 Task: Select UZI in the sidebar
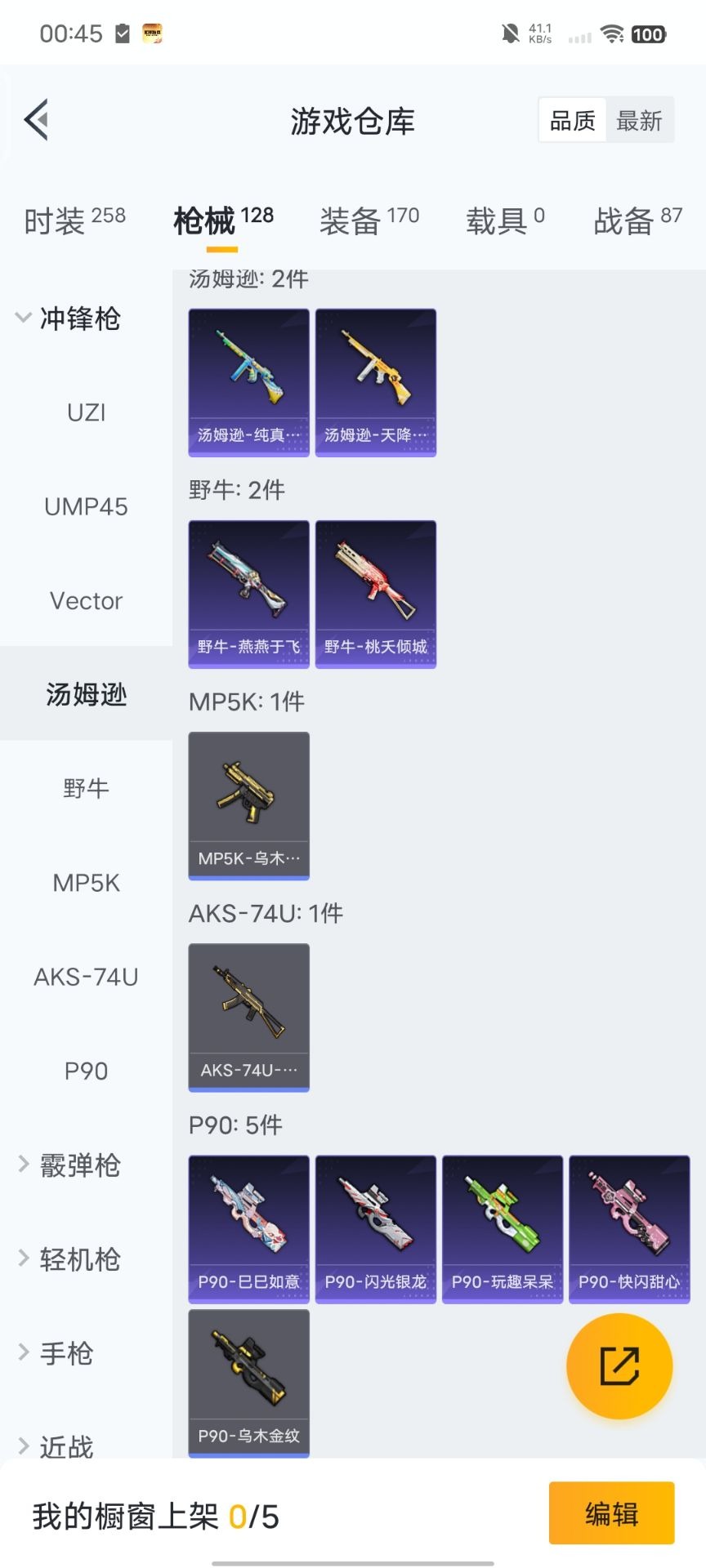point(86,412)
